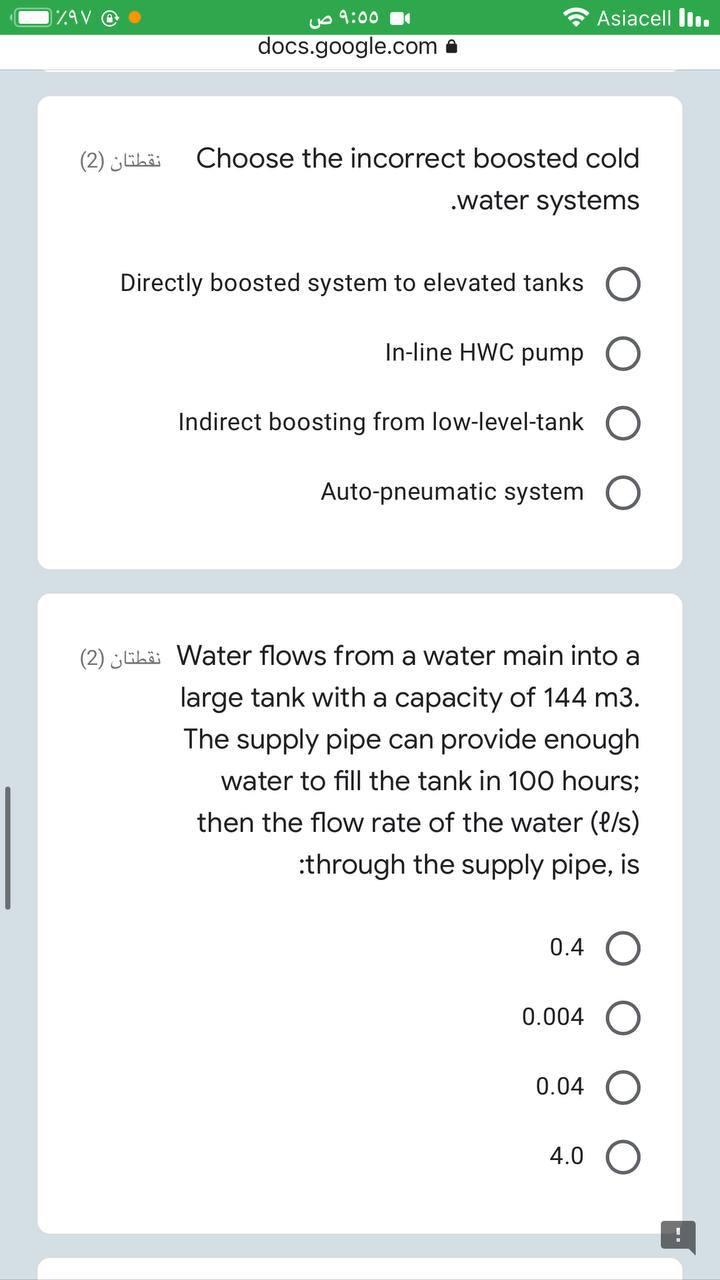Pick 'Indirect boosting from low-level-tank' option
Screen dimensions: 720x1280
623,423
